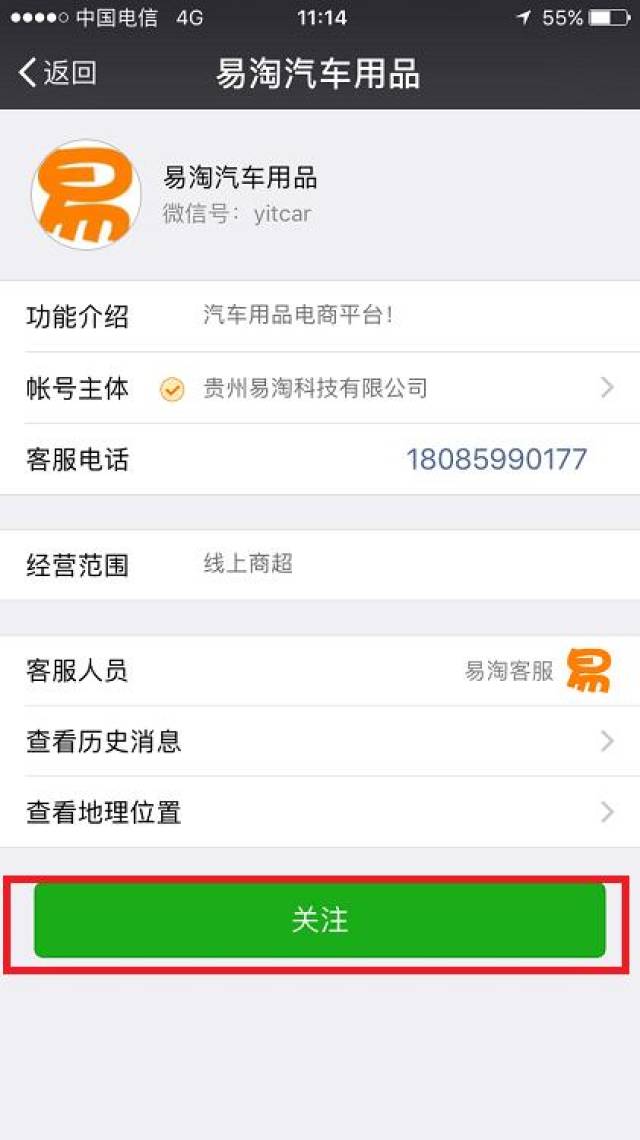Open the 客服人员 易淘客服 row
Viewport: 640px width, 1140px height.
(320, 670)
